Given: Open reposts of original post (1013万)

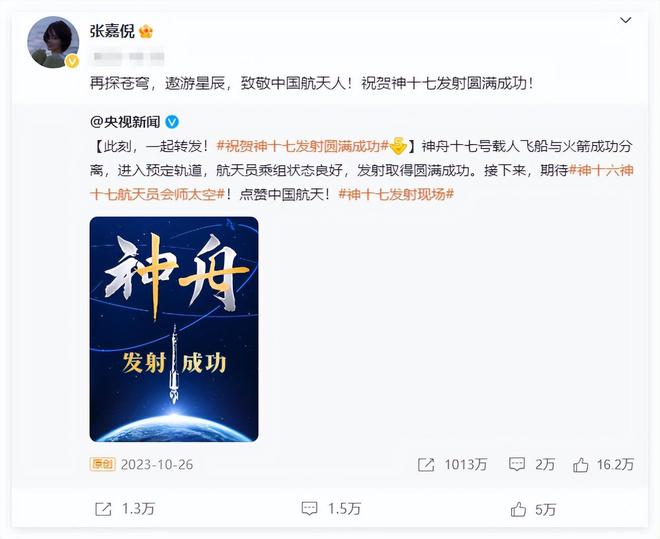Looking at the screenshot, I should 451,464.
